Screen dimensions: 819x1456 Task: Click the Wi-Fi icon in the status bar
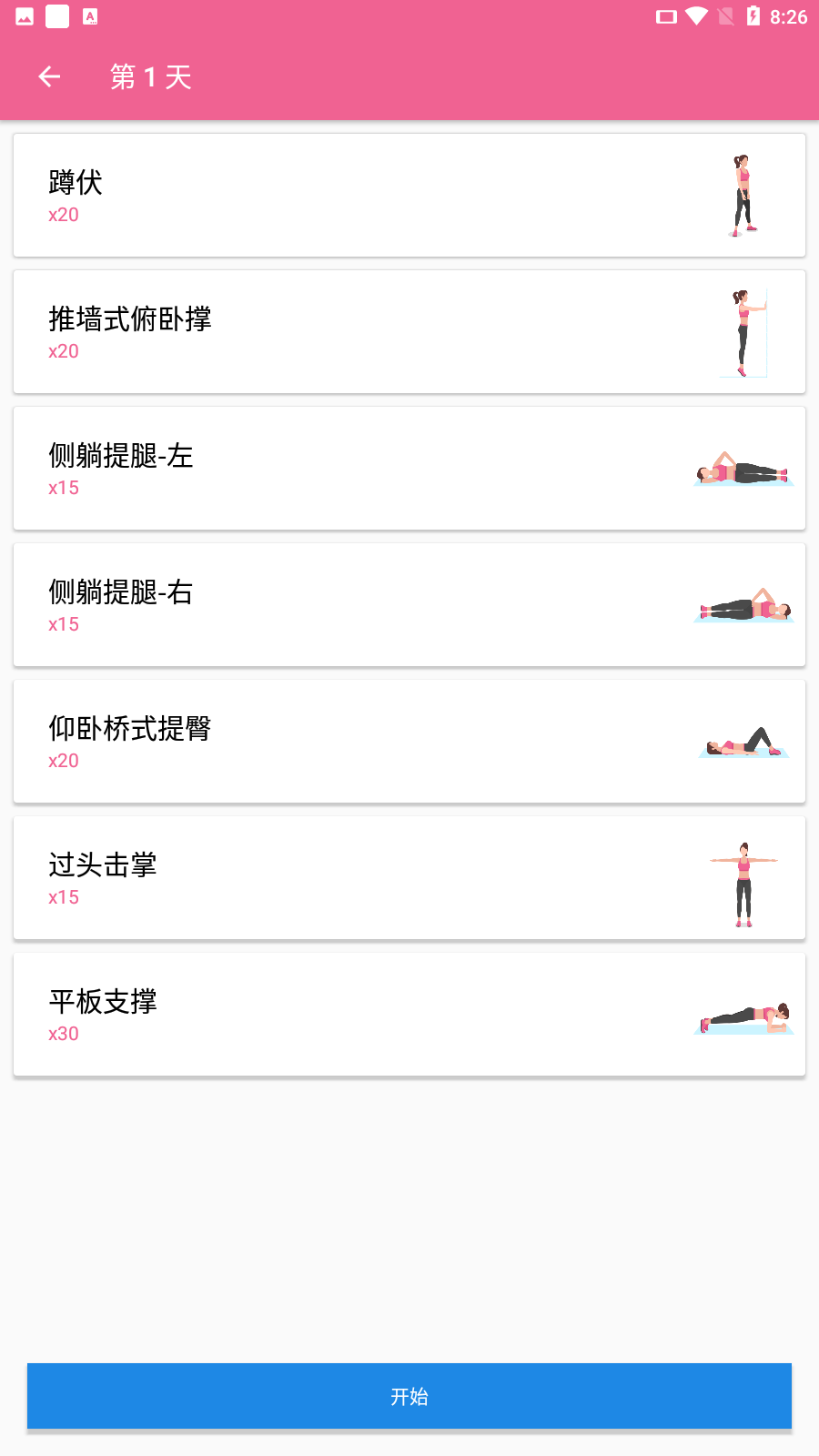pos(698,15)
